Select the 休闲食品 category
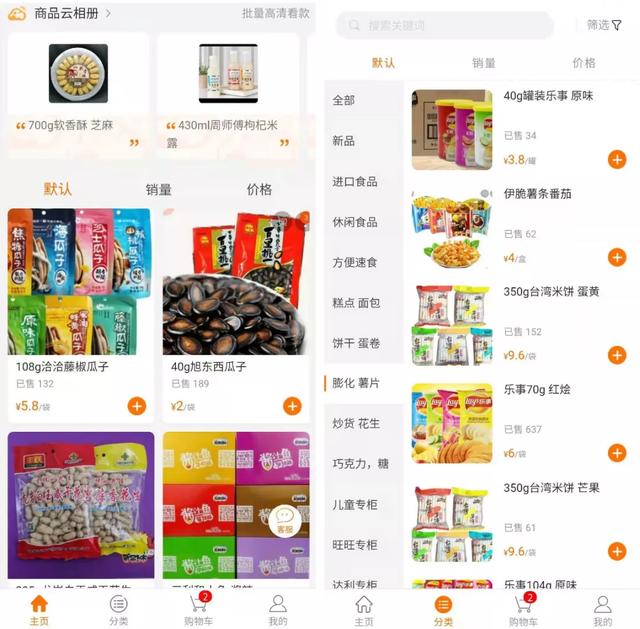 355,221
